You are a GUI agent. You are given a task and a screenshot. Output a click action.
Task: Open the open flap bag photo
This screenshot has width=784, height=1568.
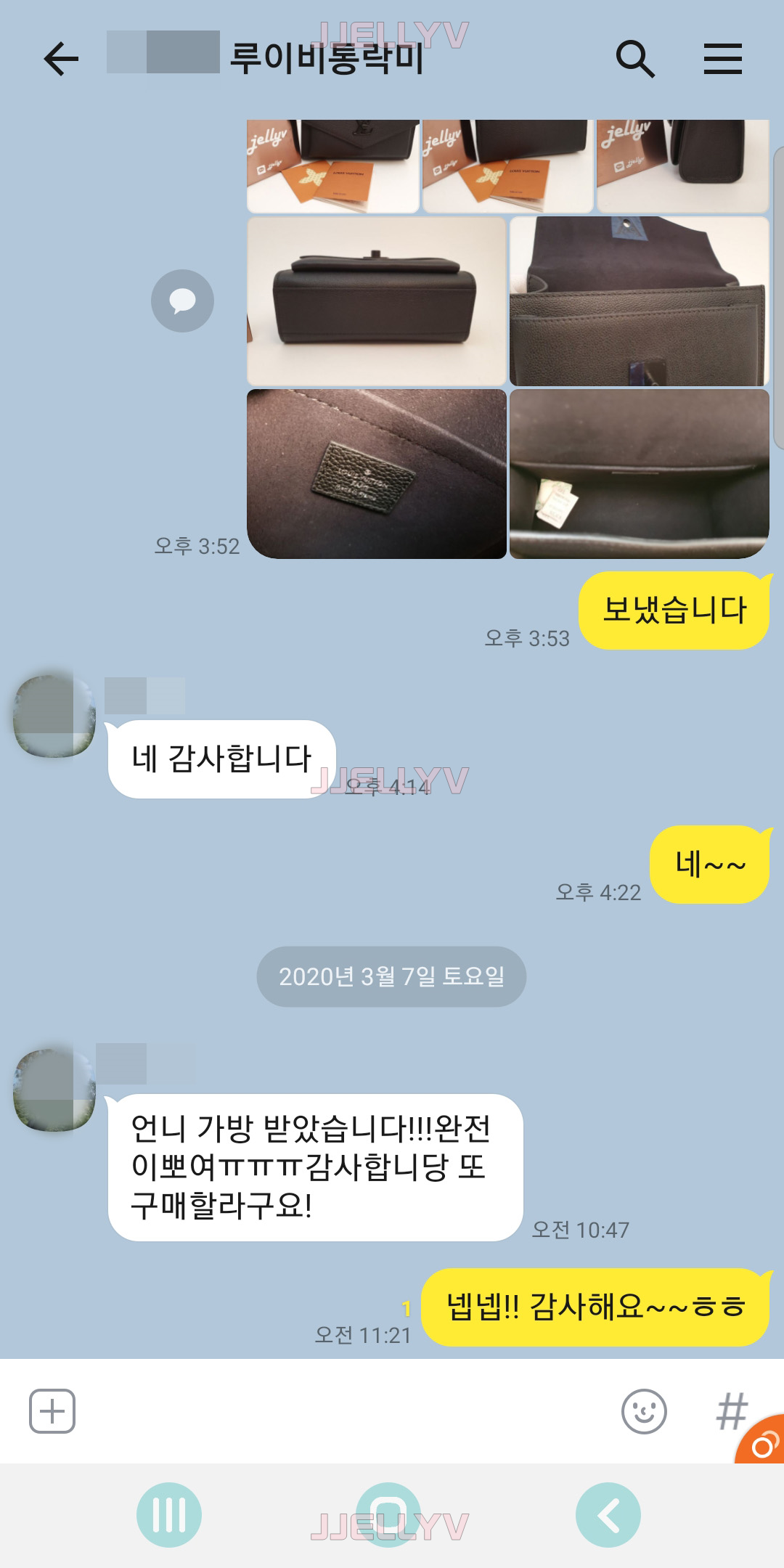(x=639, y=301)
